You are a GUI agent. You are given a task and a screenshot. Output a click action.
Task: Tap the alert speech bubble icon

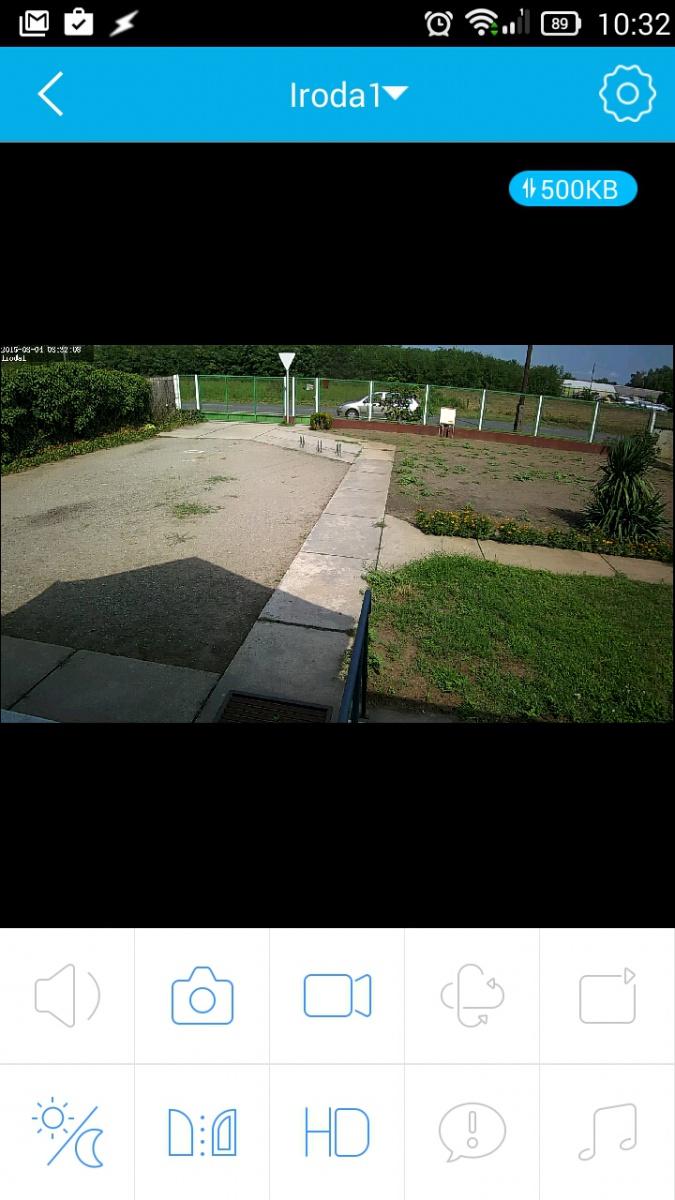[472, 1133]
